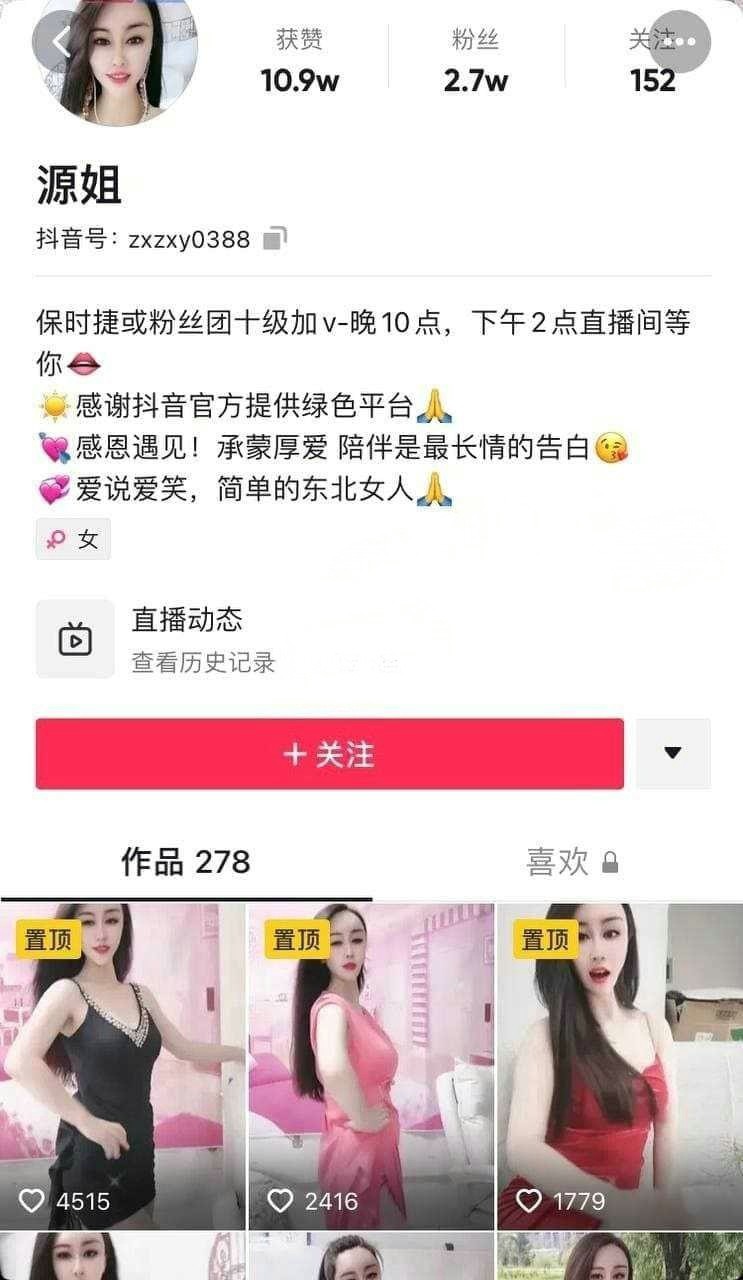Viewport: 743px width, 1280px height.
Task: Copy the Douyin ID zxzxy0388
Action: 274,239
